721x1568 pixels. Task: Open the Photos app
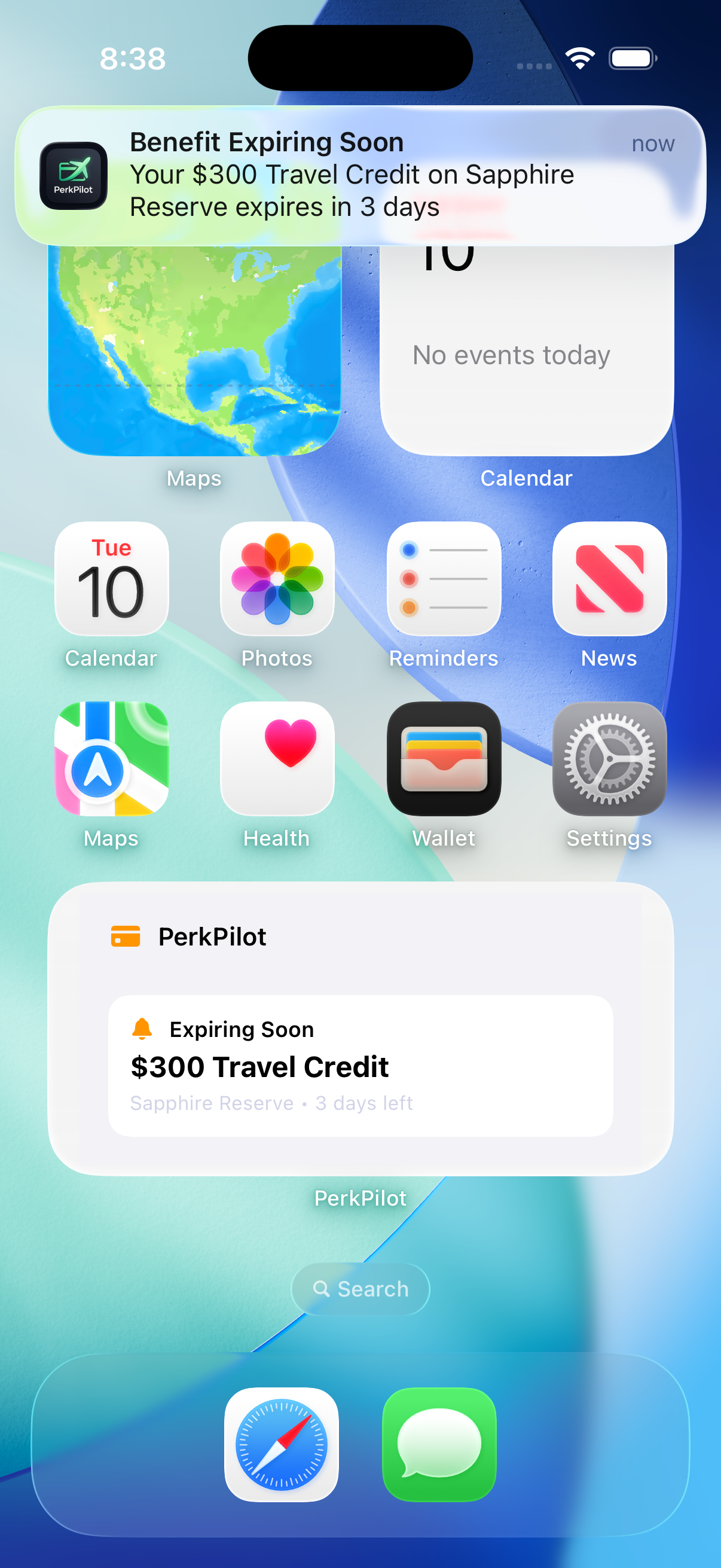coord(277,578)
